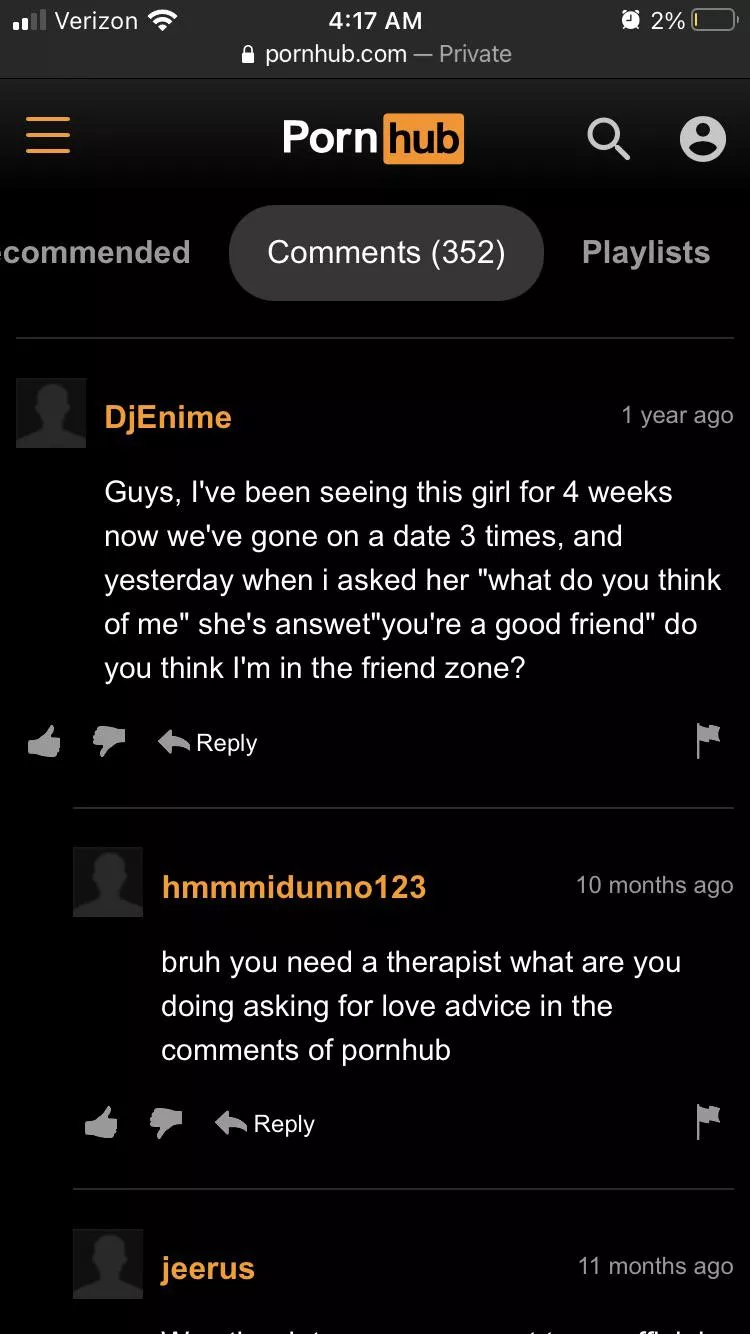Dislike DjEnime's comment

108,742
